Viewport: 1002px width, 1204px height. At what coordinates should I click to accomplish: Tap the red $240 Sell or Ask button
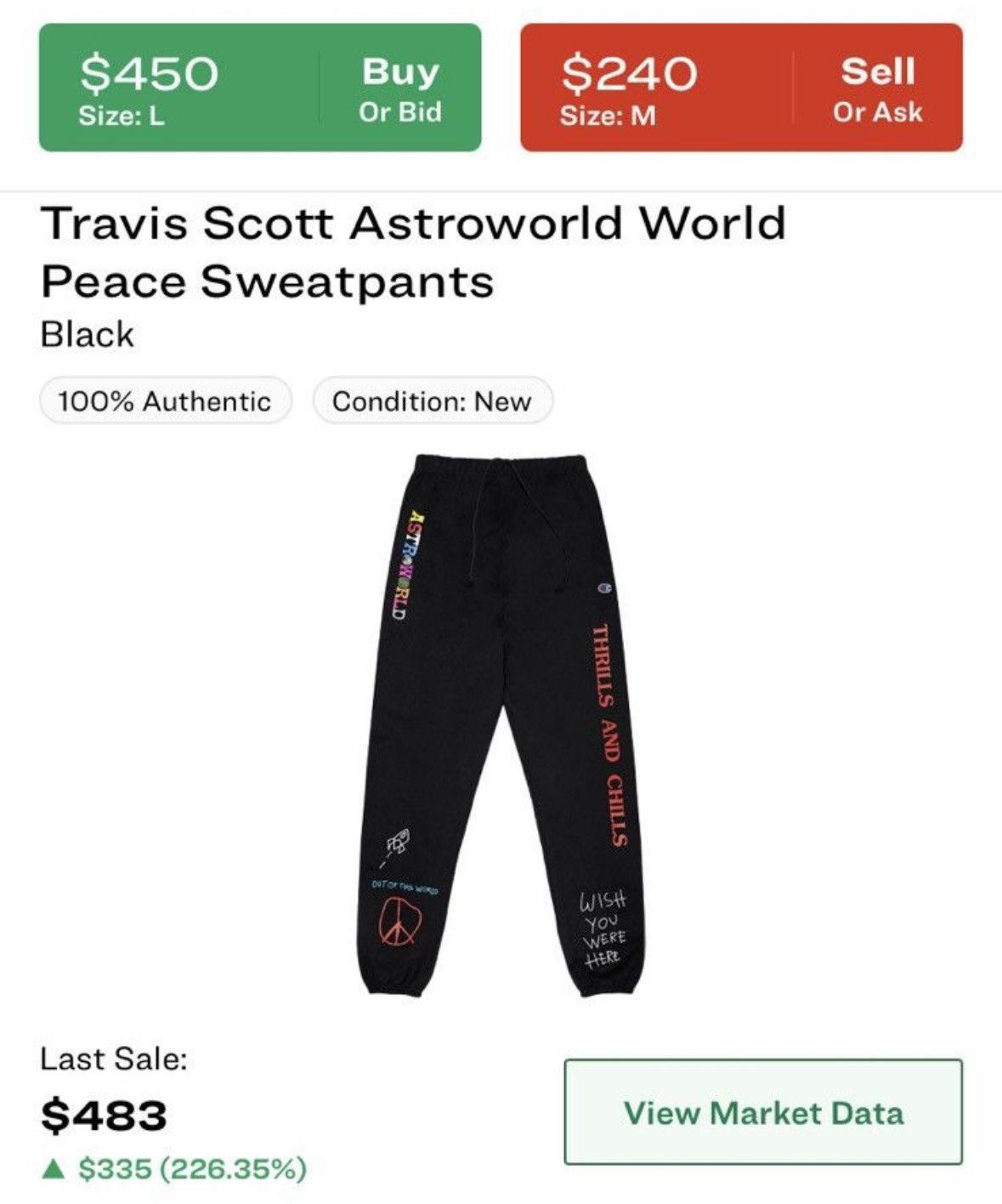(x=741, y=88)
